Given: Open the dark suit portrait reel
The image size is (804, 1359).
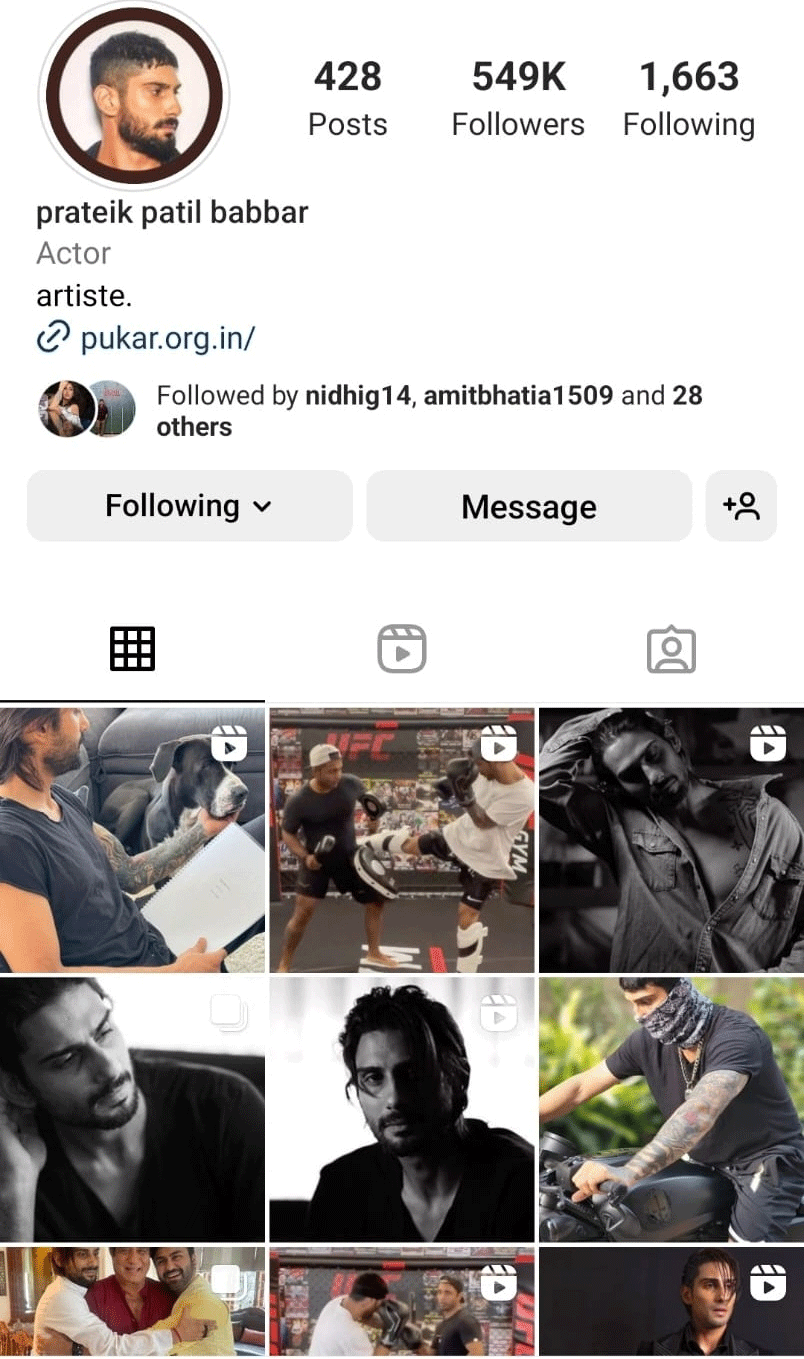Looking at the screenshot, I should click(671, 1302).
